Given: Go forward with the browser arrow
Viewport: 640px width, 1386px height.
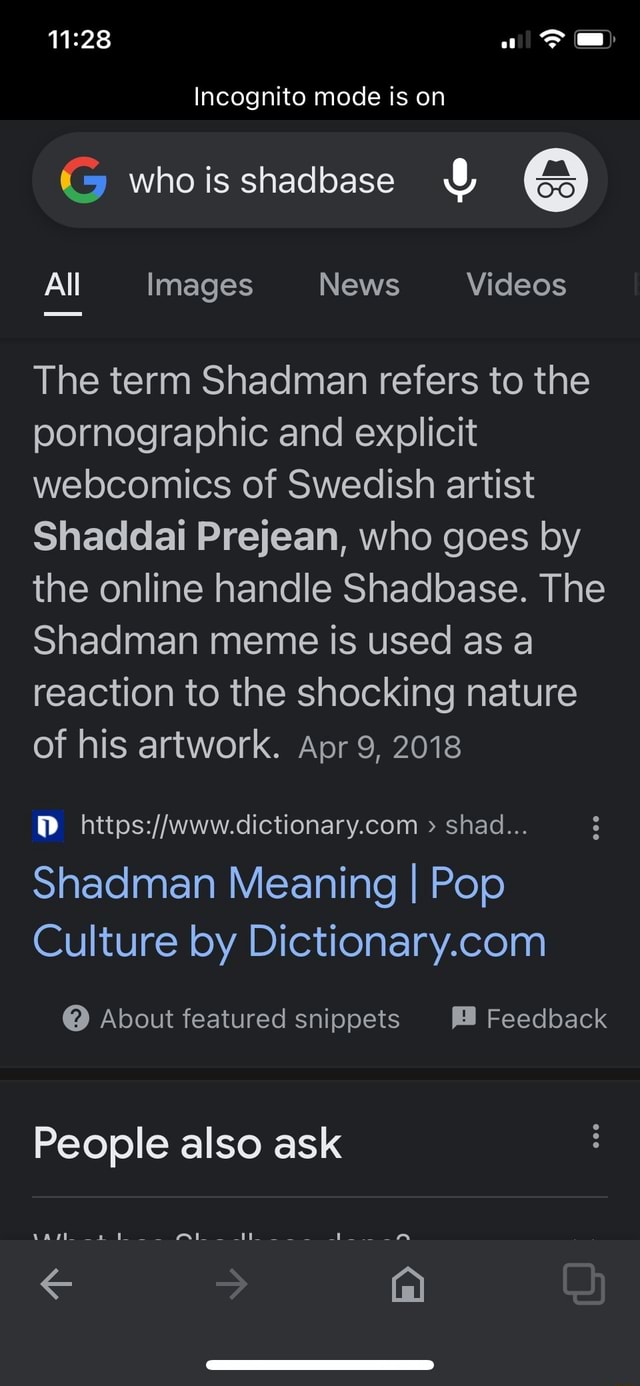Looking at the screenshot, I should (231, 1284).
